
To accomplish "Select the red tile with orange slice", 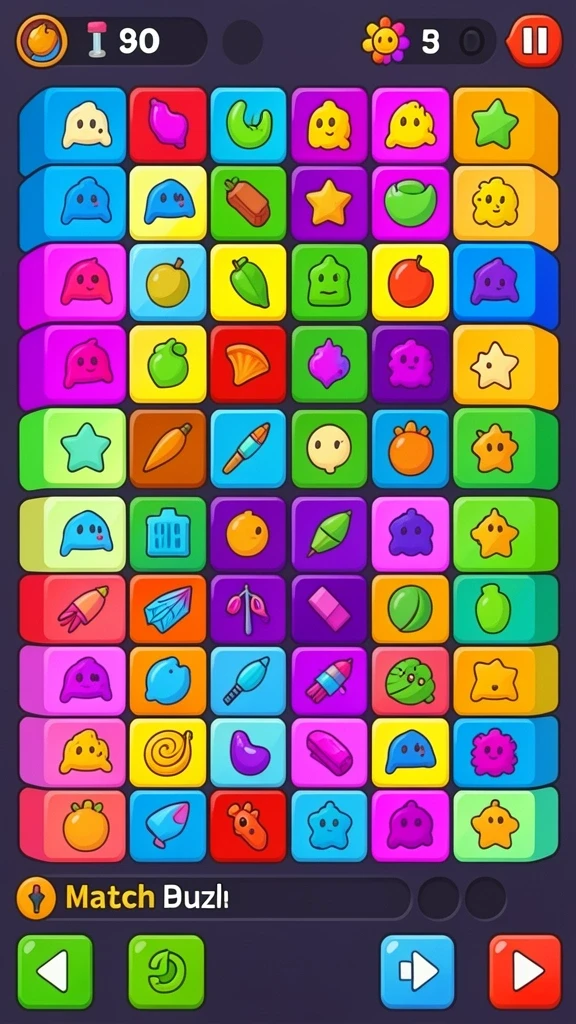I will click(x=248, y=364).
